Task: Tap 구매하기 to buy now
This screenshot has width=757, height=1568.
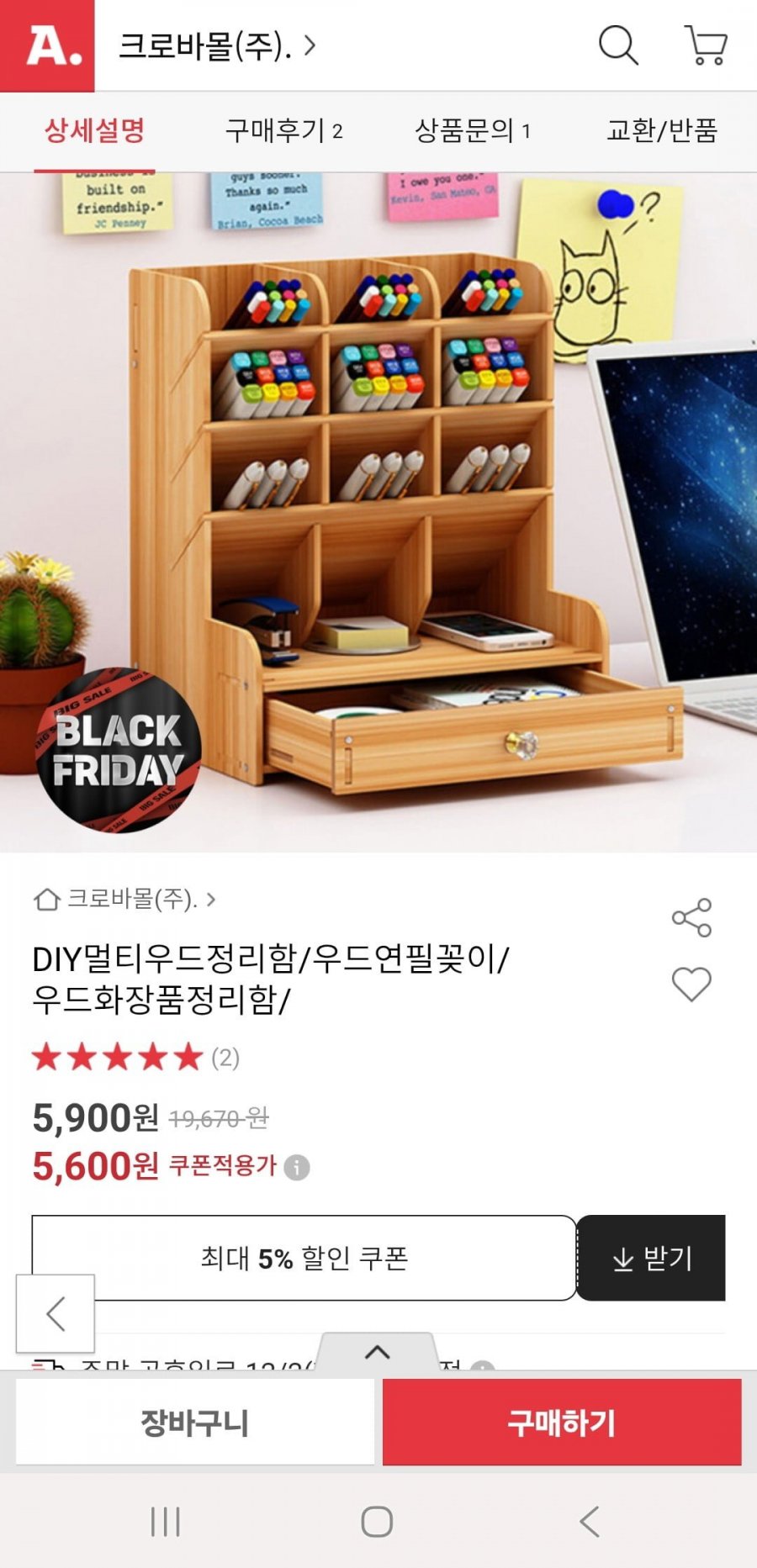Action: pos(561,1422)
